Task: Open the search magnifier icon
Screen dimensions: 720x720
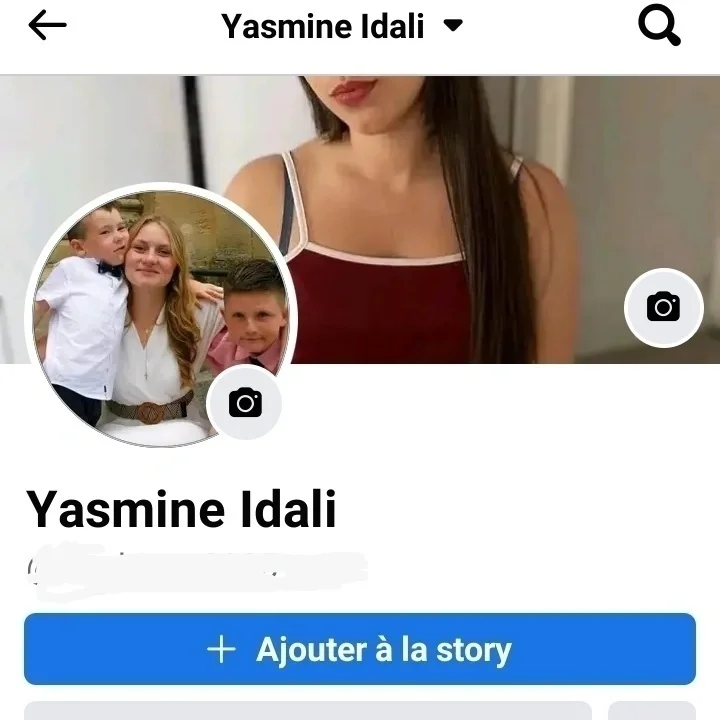Action: (x=659, y=26)
